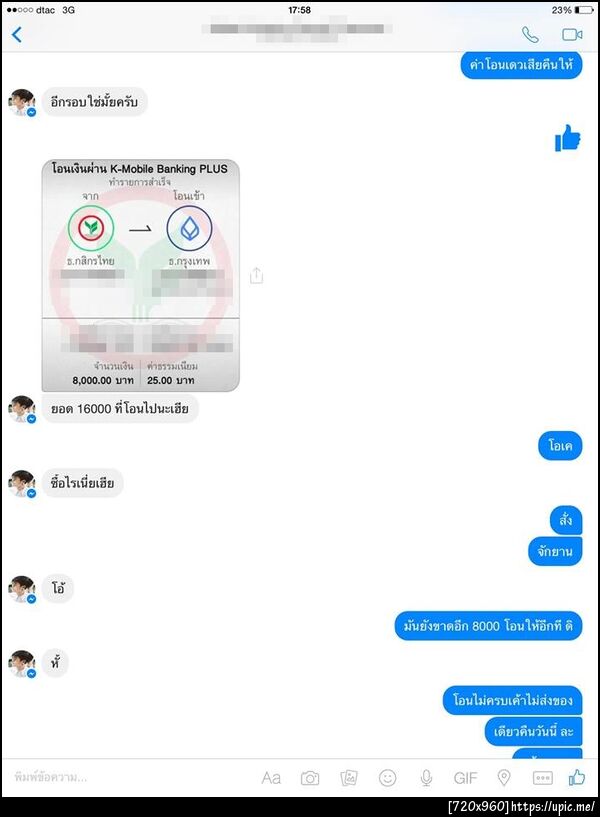Open the emoji and sticker picker
Viewport: 600px width, 817px height.
388,778
